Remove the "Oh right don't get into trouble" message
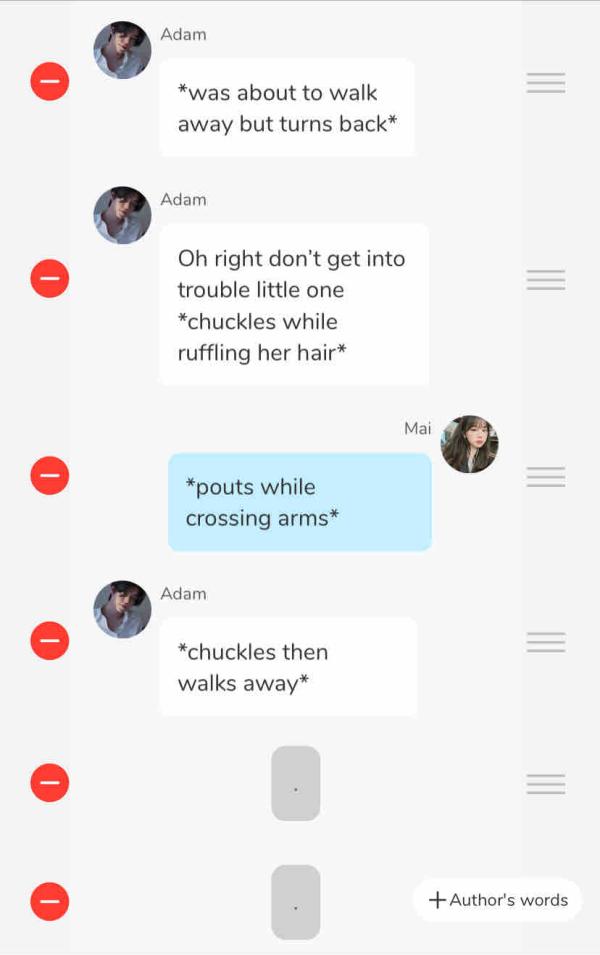600x955 pixels. 50,278
